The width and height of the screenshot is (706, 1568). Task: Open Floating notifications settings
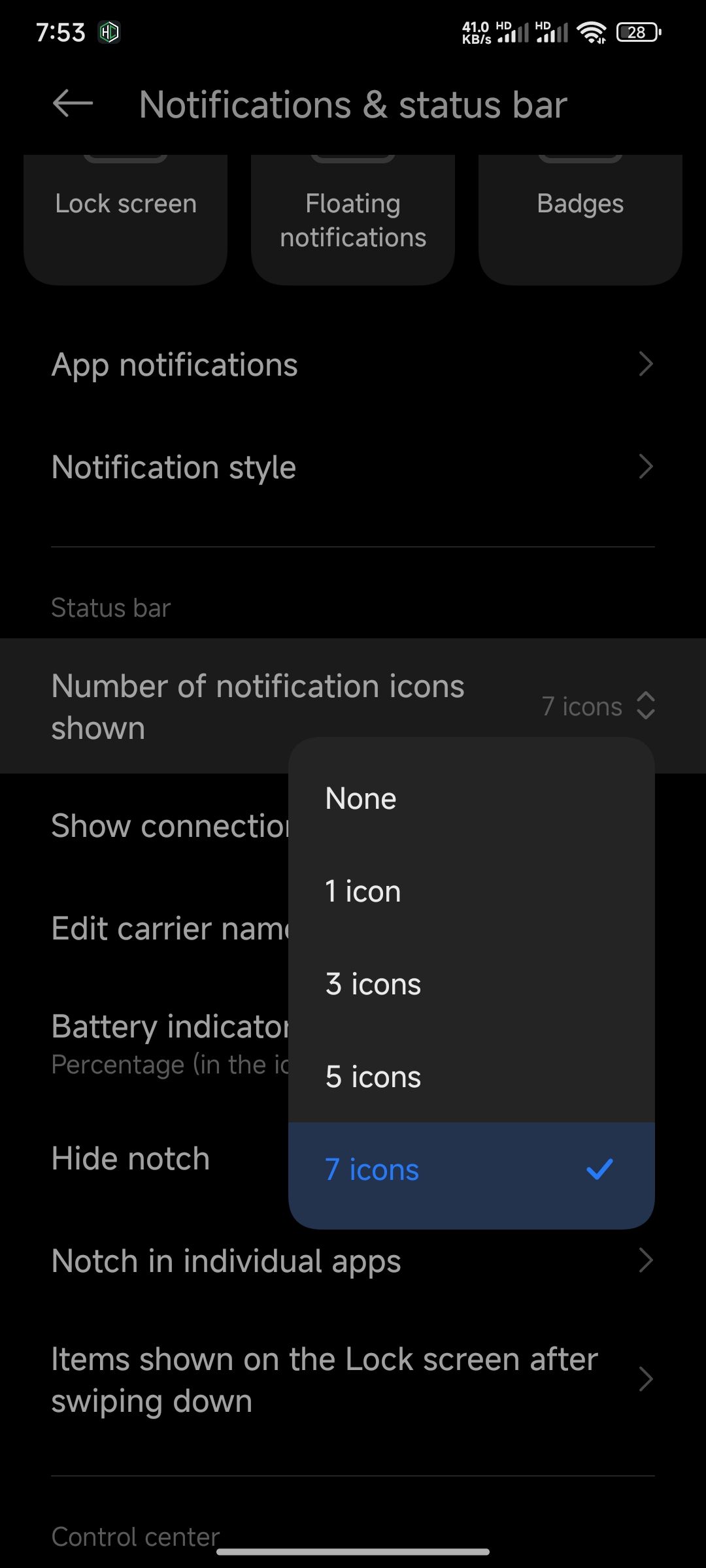pyautogui.click(x=353, y=220)
